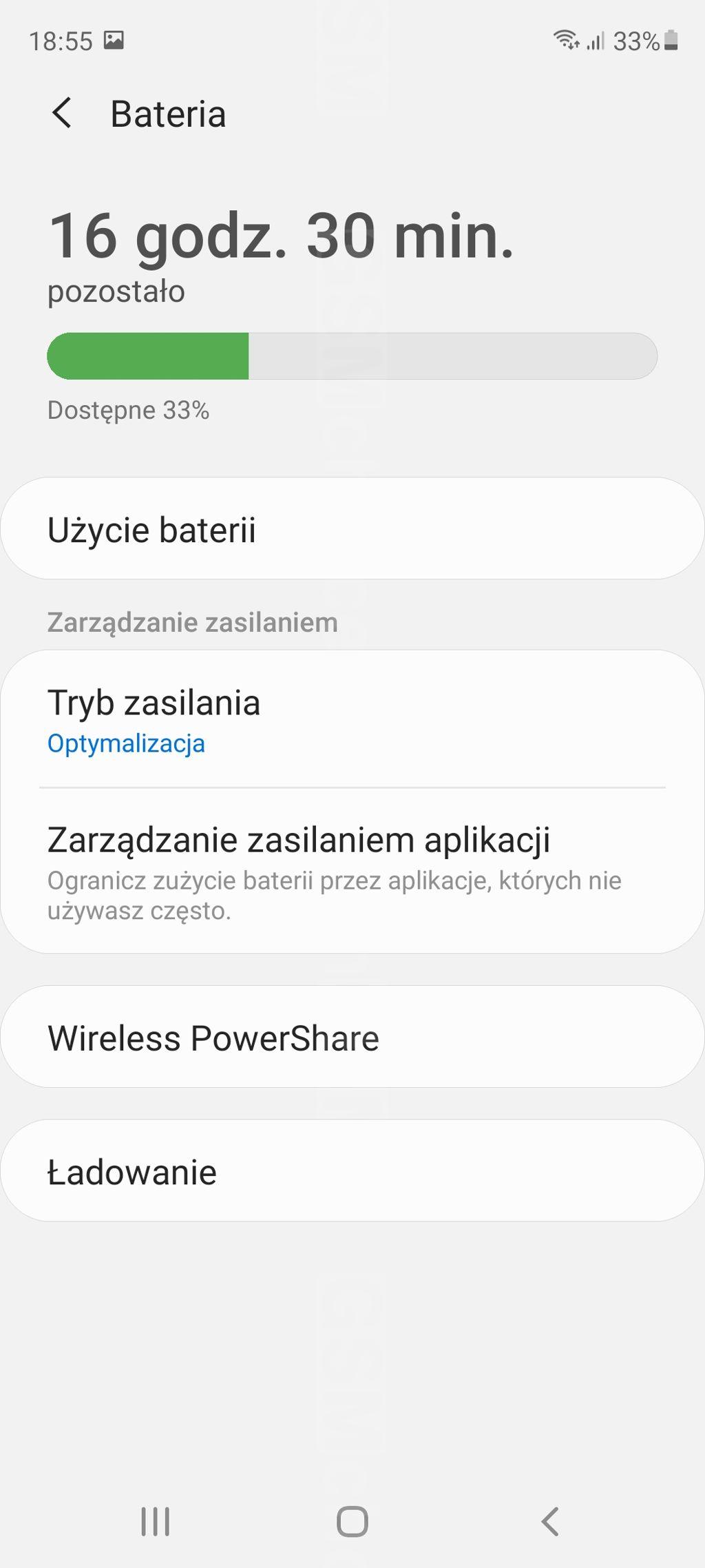The width and height of the screenshot is (705, 1568).
Task: Tap the system home button
Action: click(x=352, y=1521)
